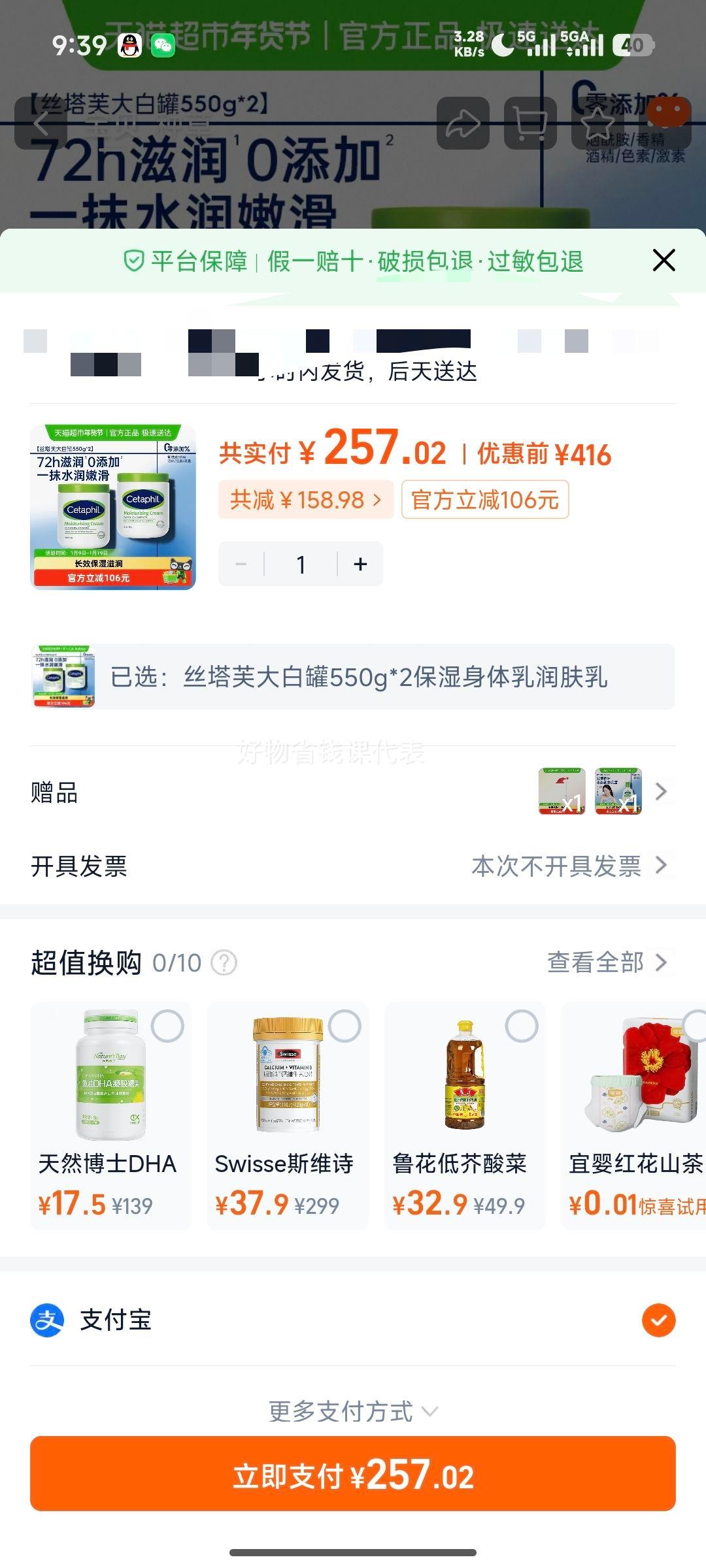Open the shopping cart icon

pyautogui.click(x=531, y=124)
